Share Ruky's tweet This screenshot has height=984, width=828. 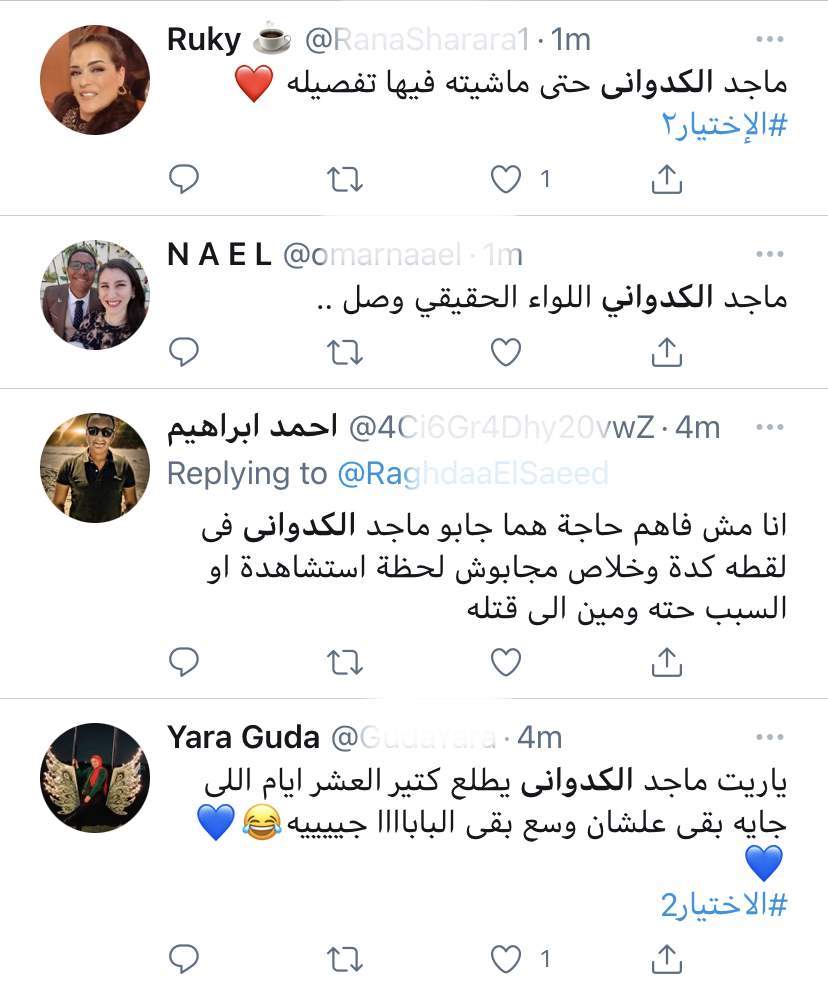[x=667, y=179]
